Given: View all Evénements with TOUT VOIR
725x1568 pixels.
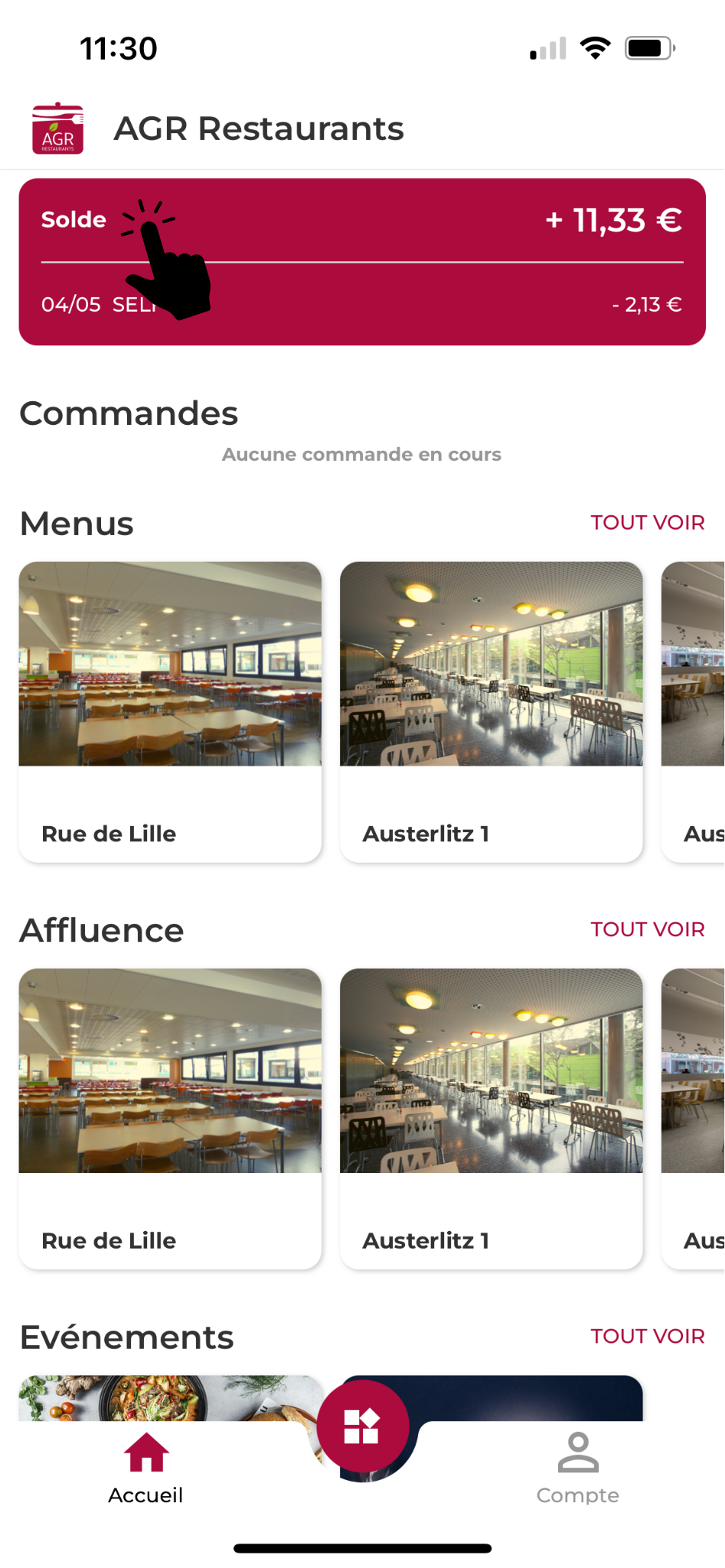Looking at the screenshot, I should pos(647,1336).
